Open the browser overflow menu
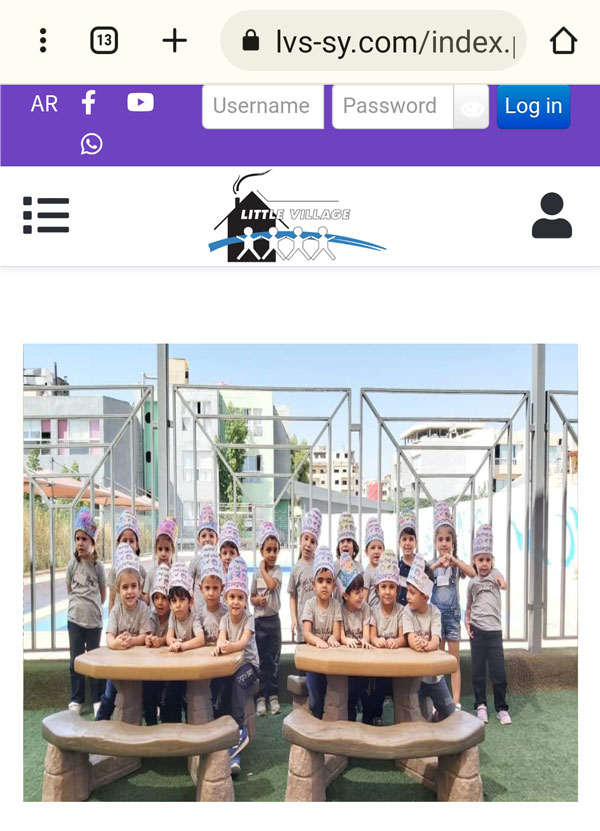 tap(42, 40)
